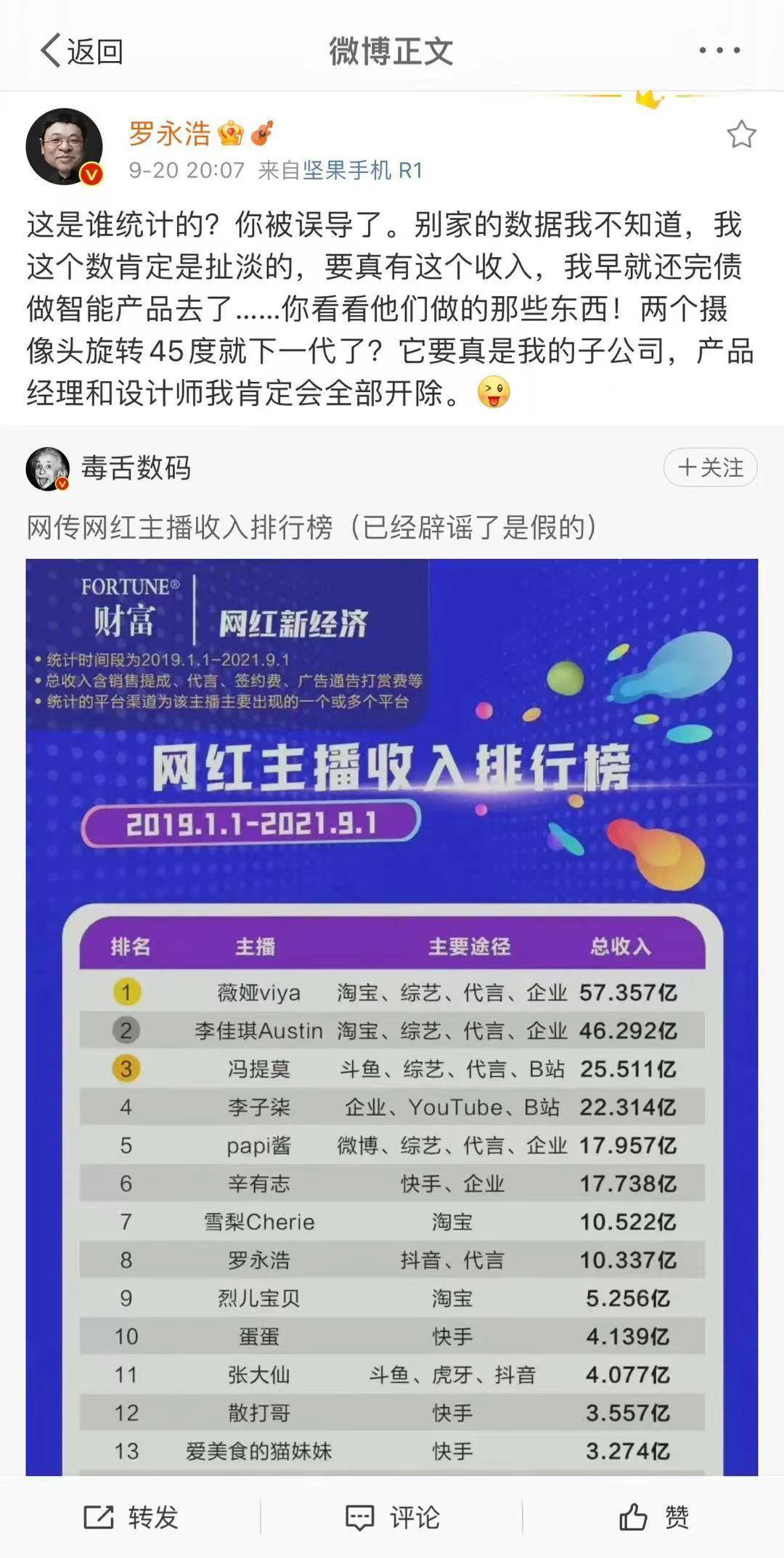The image size is (784, 1558).
Task: Open the three-dot overflow menu
Action: click(x=719, y=51)
